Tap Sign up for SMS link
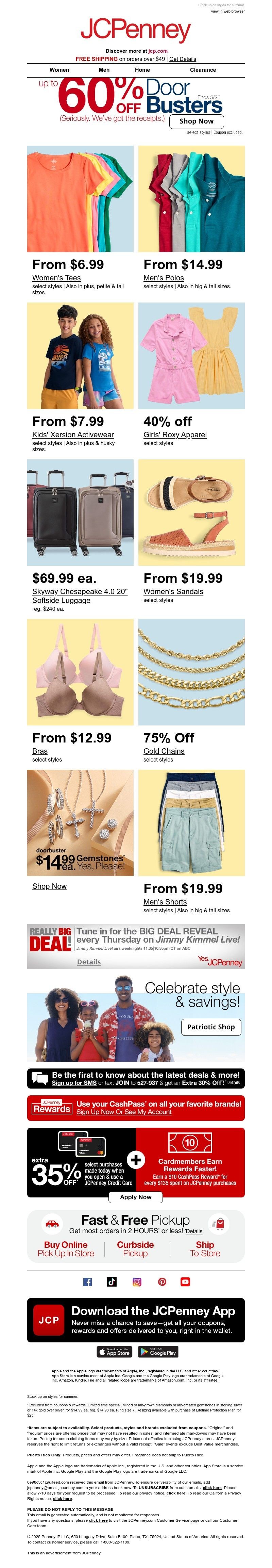The width and height of the screenshot is (272, 1568). point(74,1082)
